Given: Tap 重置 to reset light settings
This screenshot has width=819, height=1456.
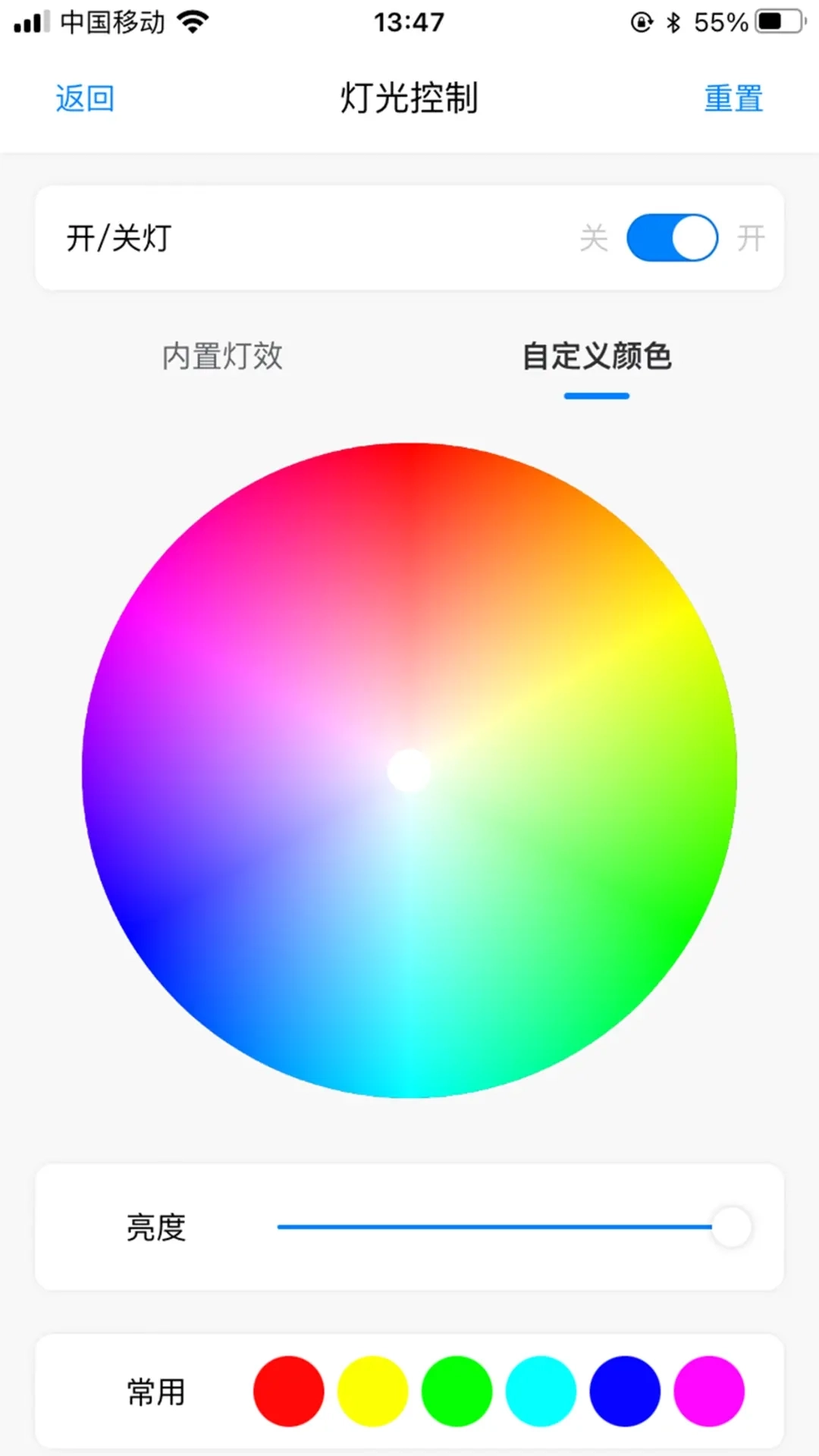Looking at the screenshot, I should pyautogui.click(x=733, y=99).
